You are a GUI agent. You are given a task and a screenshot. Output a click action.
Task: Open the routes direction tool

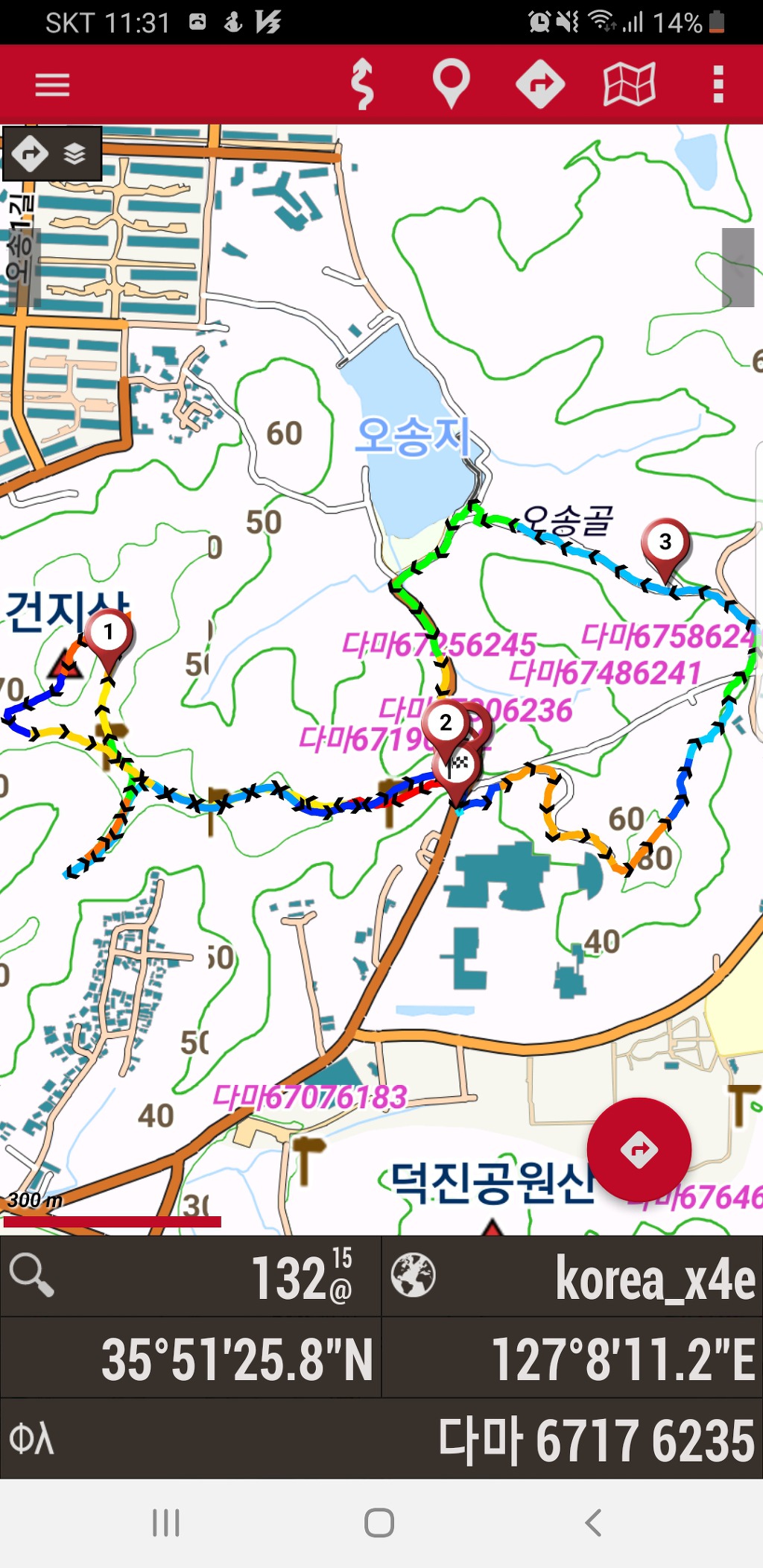(540, 84)
